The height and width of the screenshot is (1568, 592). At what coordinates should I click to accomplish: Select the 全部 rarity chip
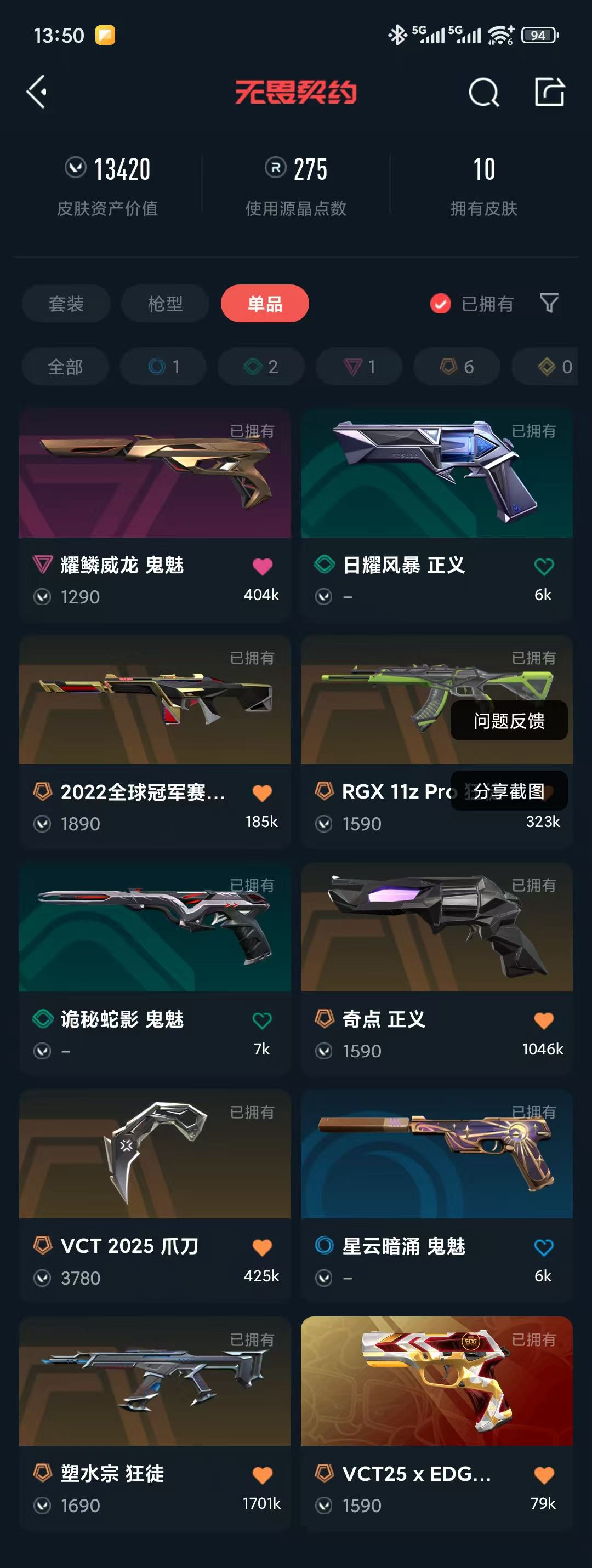[65, 367]
